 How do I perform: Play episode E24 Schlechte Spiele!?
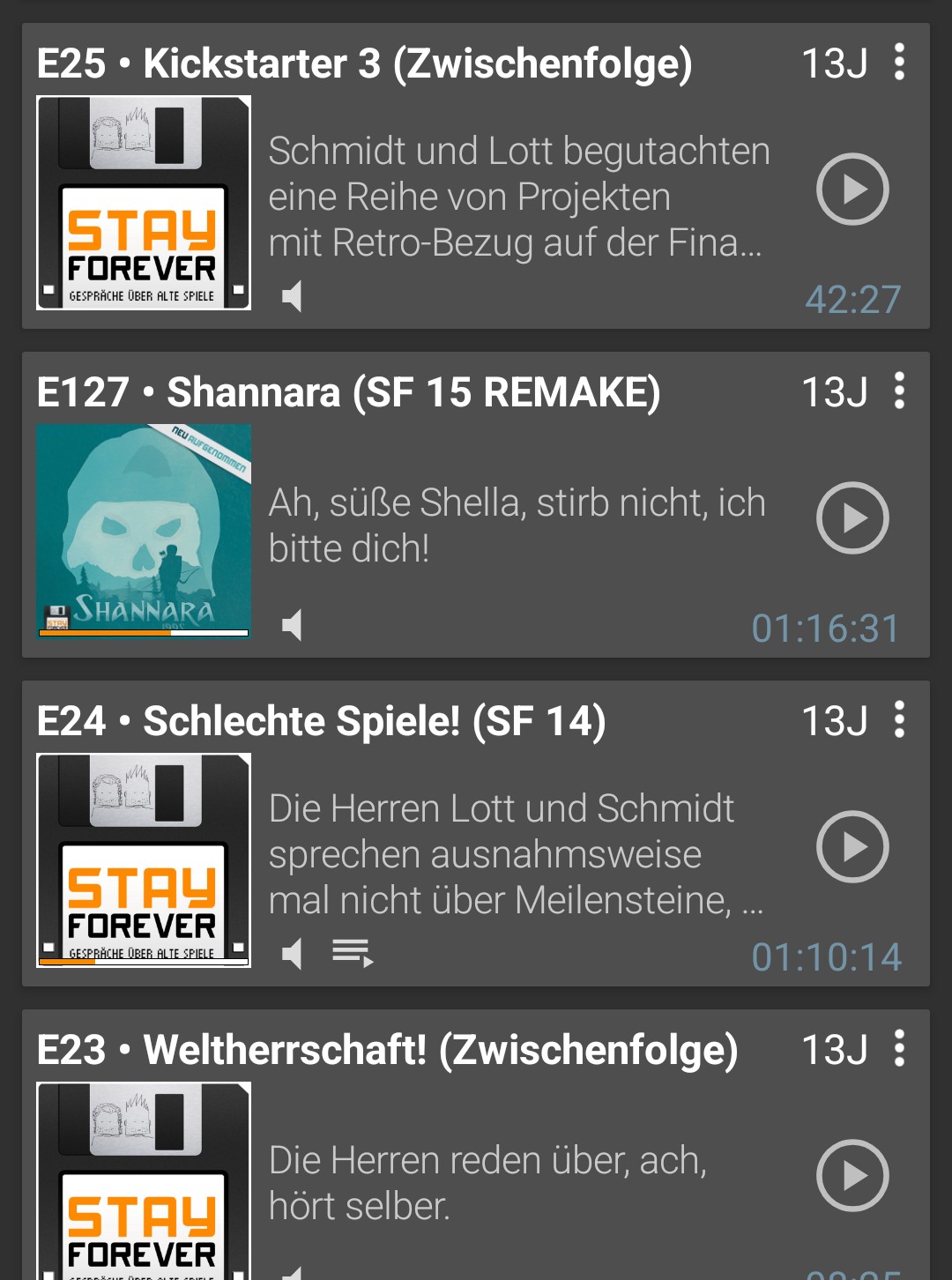[x=852, y=847]
